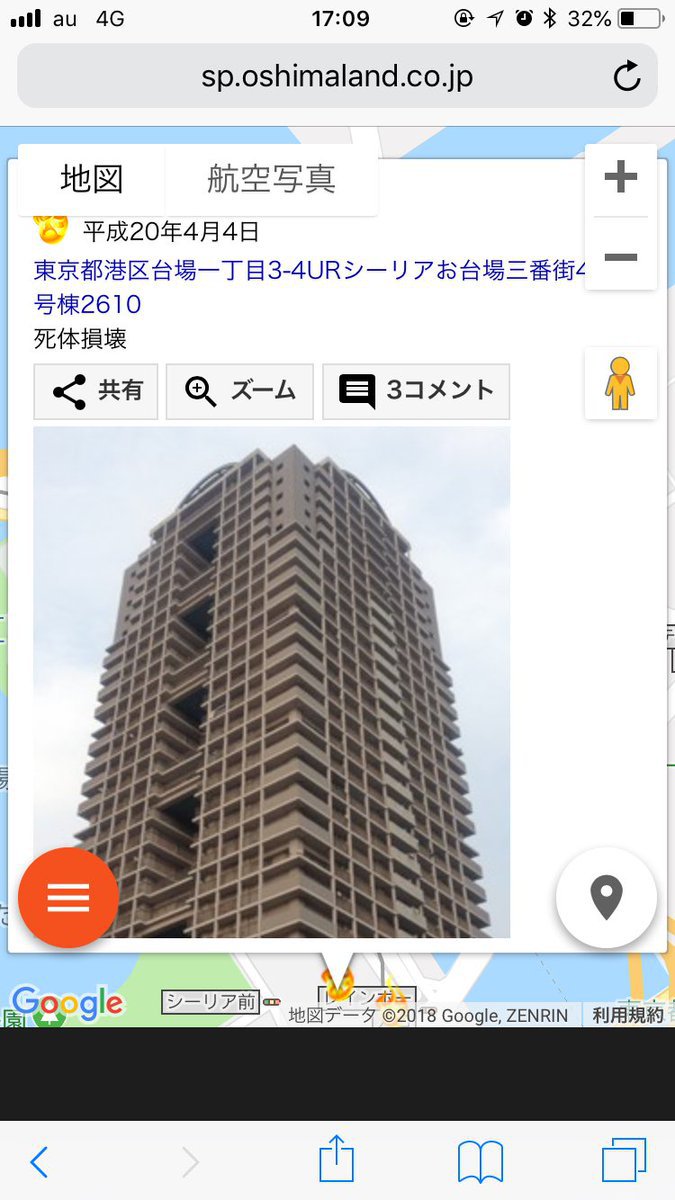Open 利用規約 terms link on map
The width and height of the screenshot is (675, 1200).
[x=628, y=1015]
